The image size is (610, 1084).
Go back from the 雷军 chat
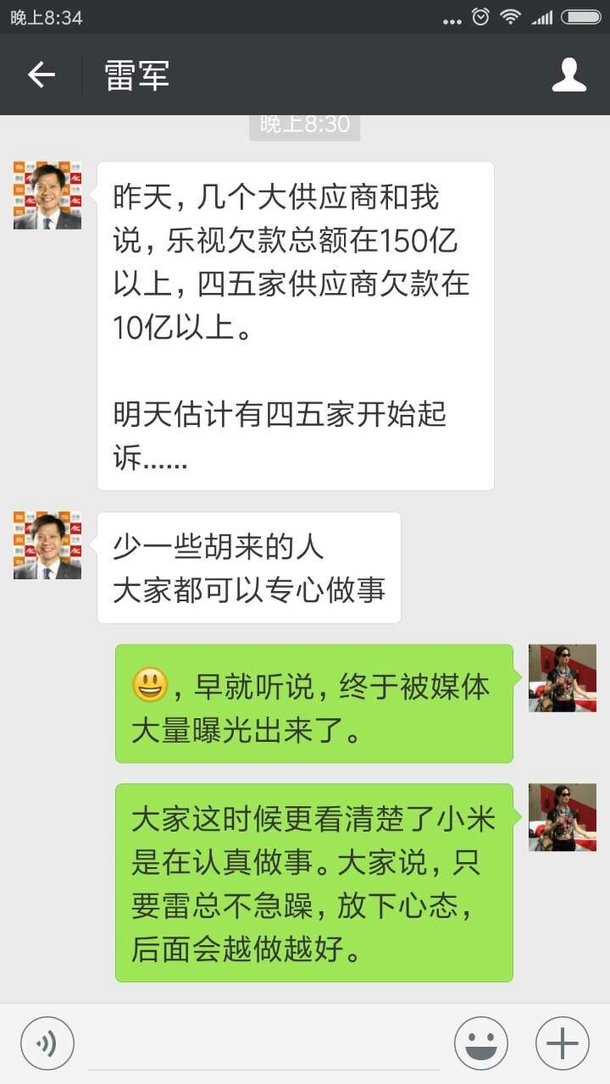pos(41,75)
